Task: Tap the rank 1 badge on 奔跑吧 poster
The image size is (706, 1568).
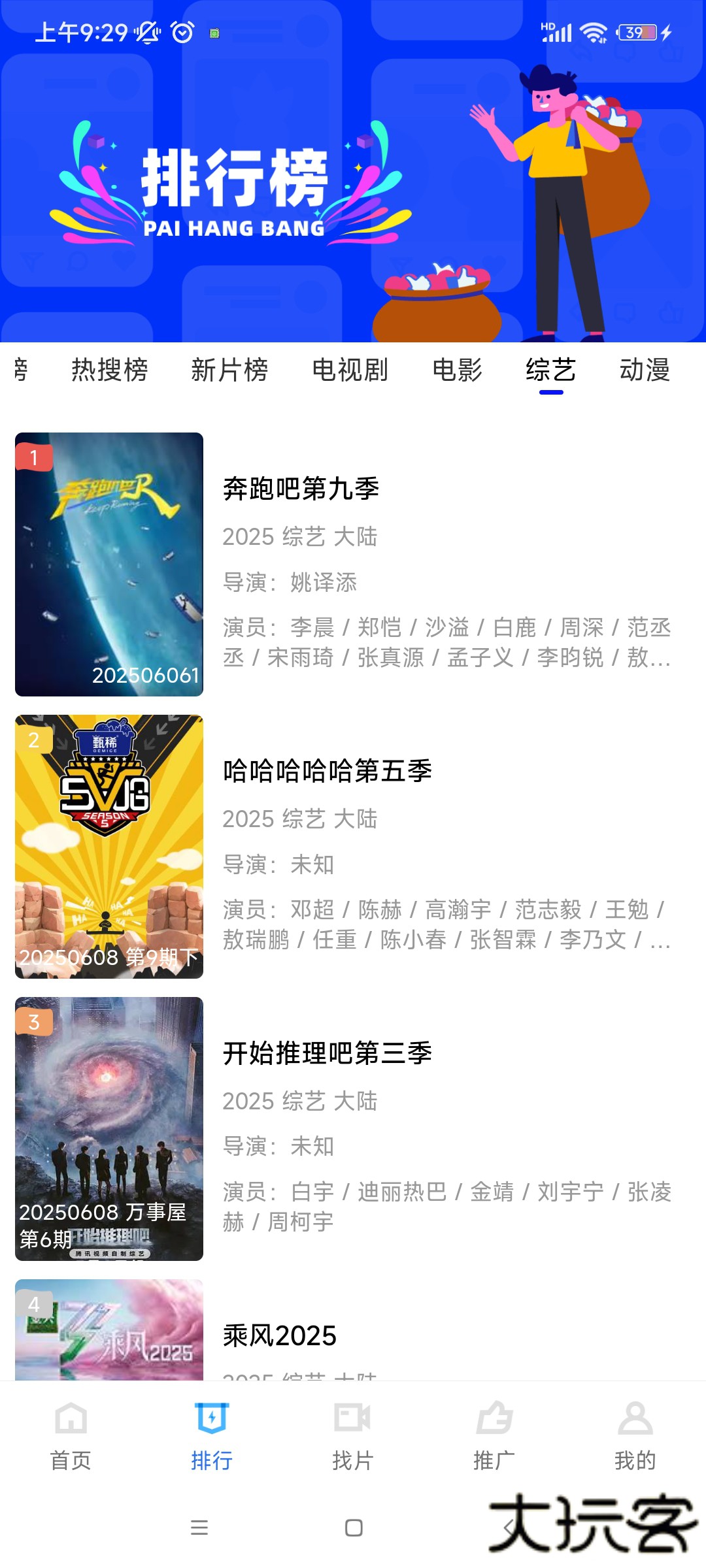Action: [x=34, y=457]
